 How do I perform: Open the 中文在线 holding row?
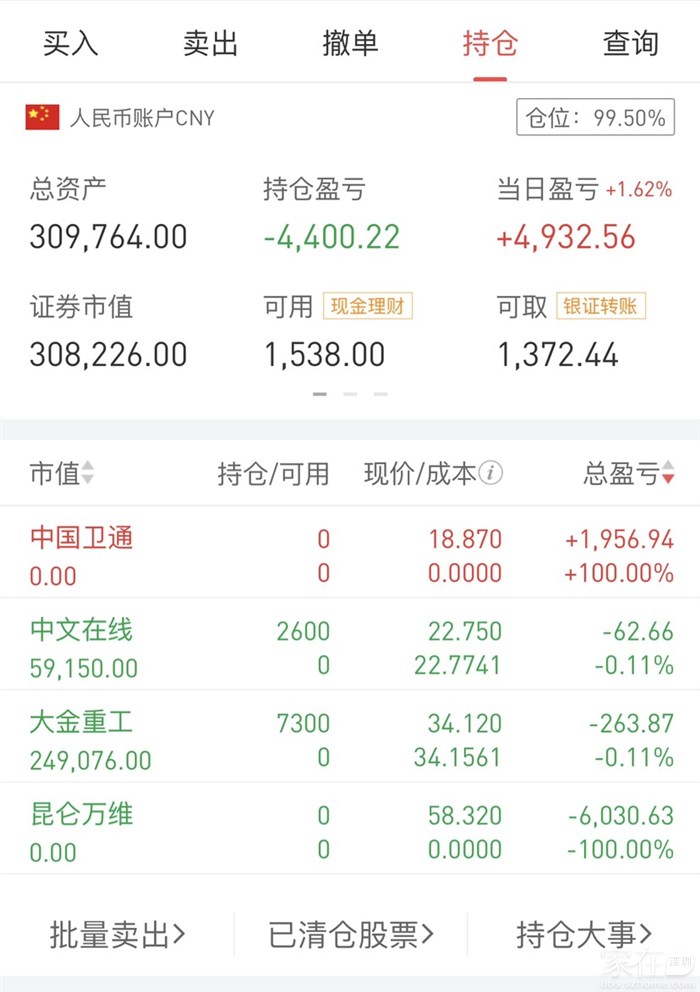coord(350,647)
